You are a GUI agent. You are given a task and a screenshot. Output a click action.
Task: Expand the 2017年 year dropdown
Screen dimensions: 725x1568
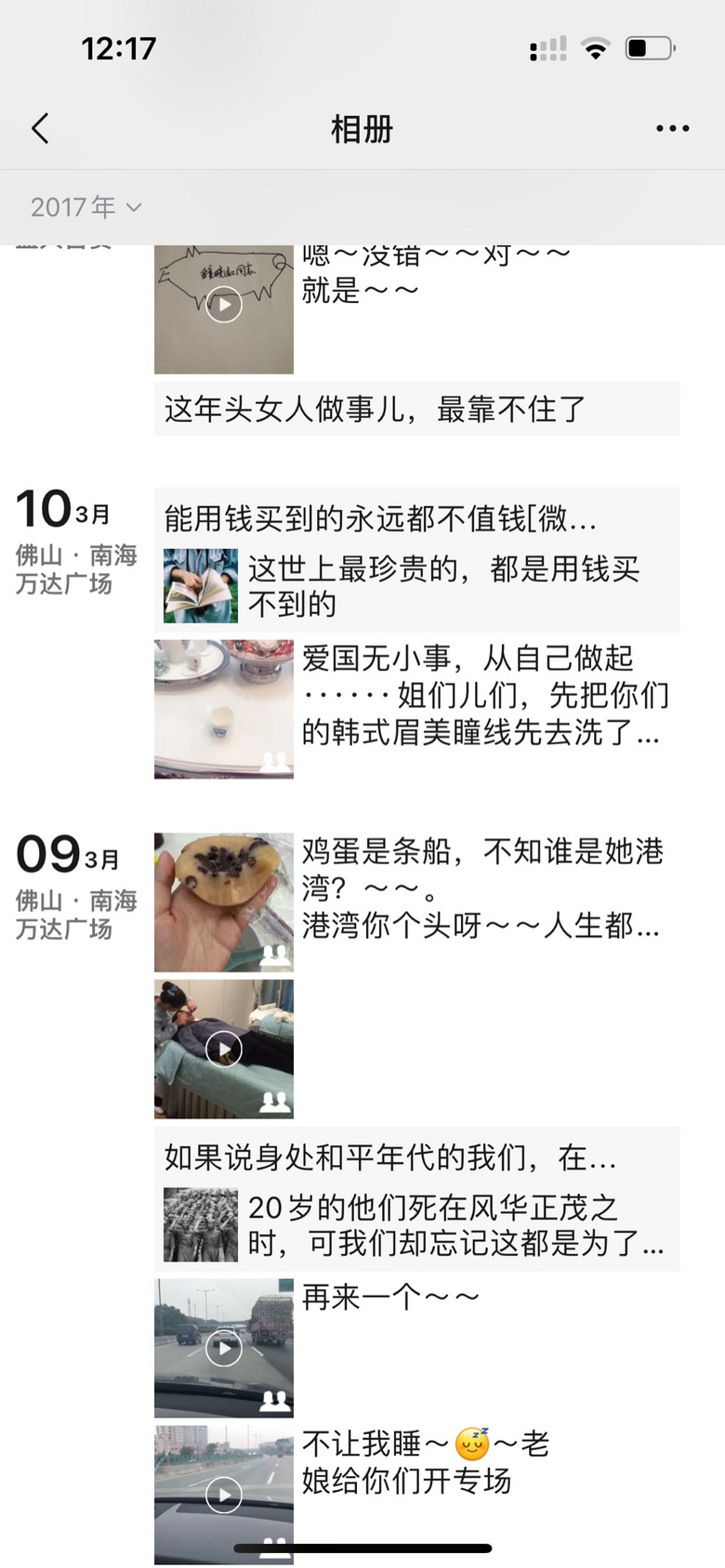(x=86, y=207)
